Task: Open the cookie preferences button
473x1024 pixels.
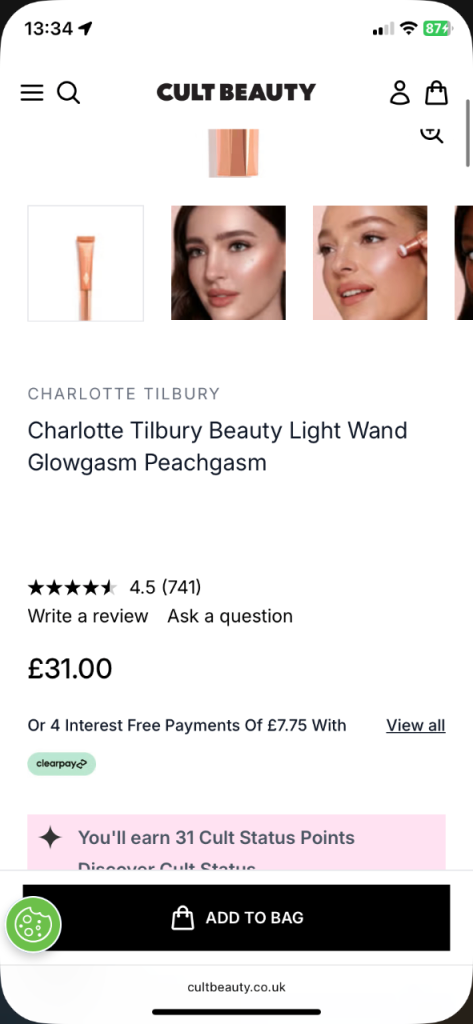Action: 33,924
